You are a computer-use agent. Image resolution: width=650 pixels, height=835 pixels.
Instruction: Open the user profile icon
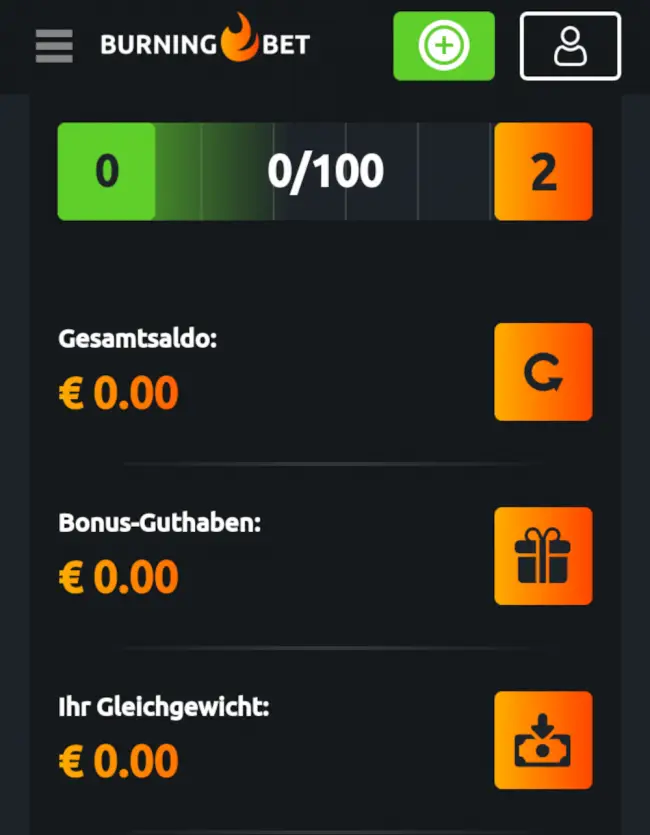570,46
